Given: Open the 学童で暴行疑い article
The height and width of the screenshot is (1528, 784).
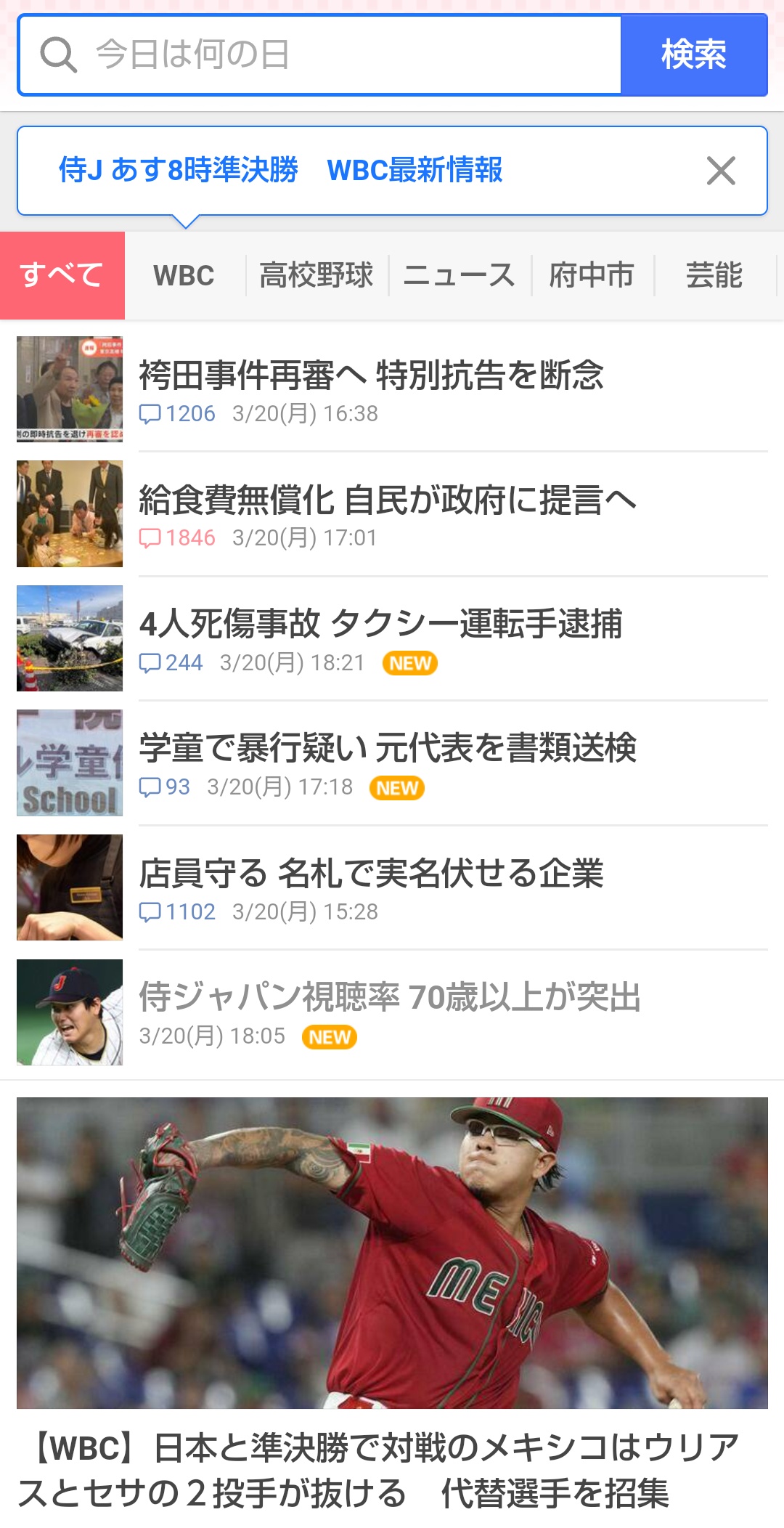Looking at the screenshot, I should [388, 748].
